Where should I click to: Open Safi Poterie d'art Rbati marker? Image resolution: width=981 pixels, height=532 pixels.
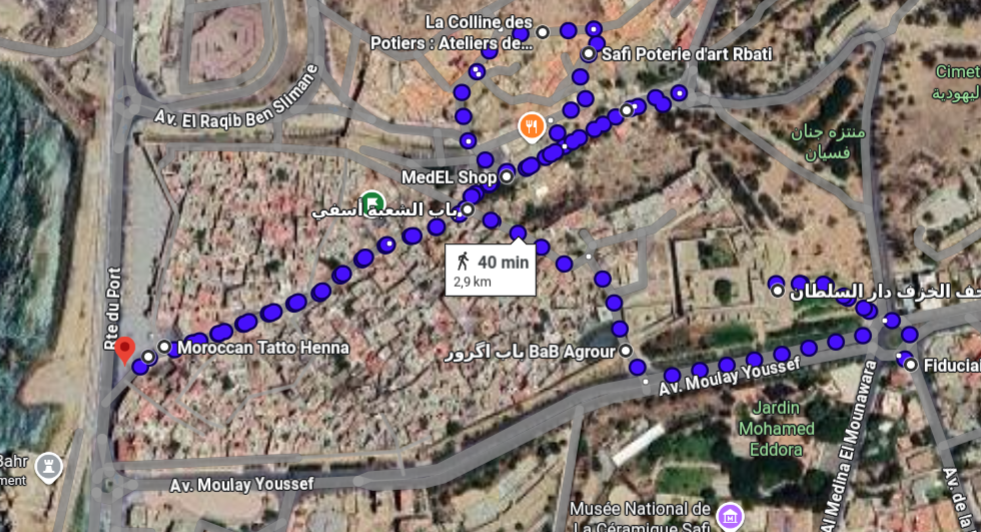click(589, 54)
